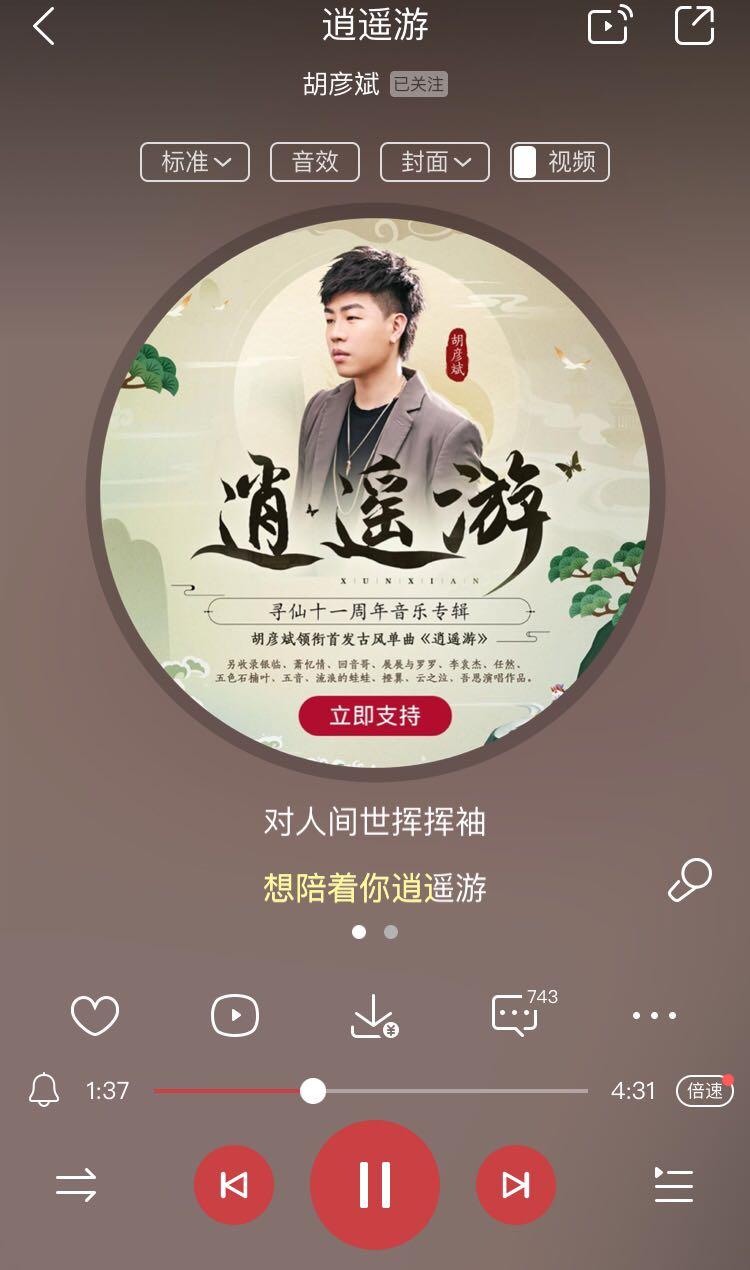This screenshot has width=750, height=1270.
Task: Share the song 逍遥游
Action: coord(694,25)
